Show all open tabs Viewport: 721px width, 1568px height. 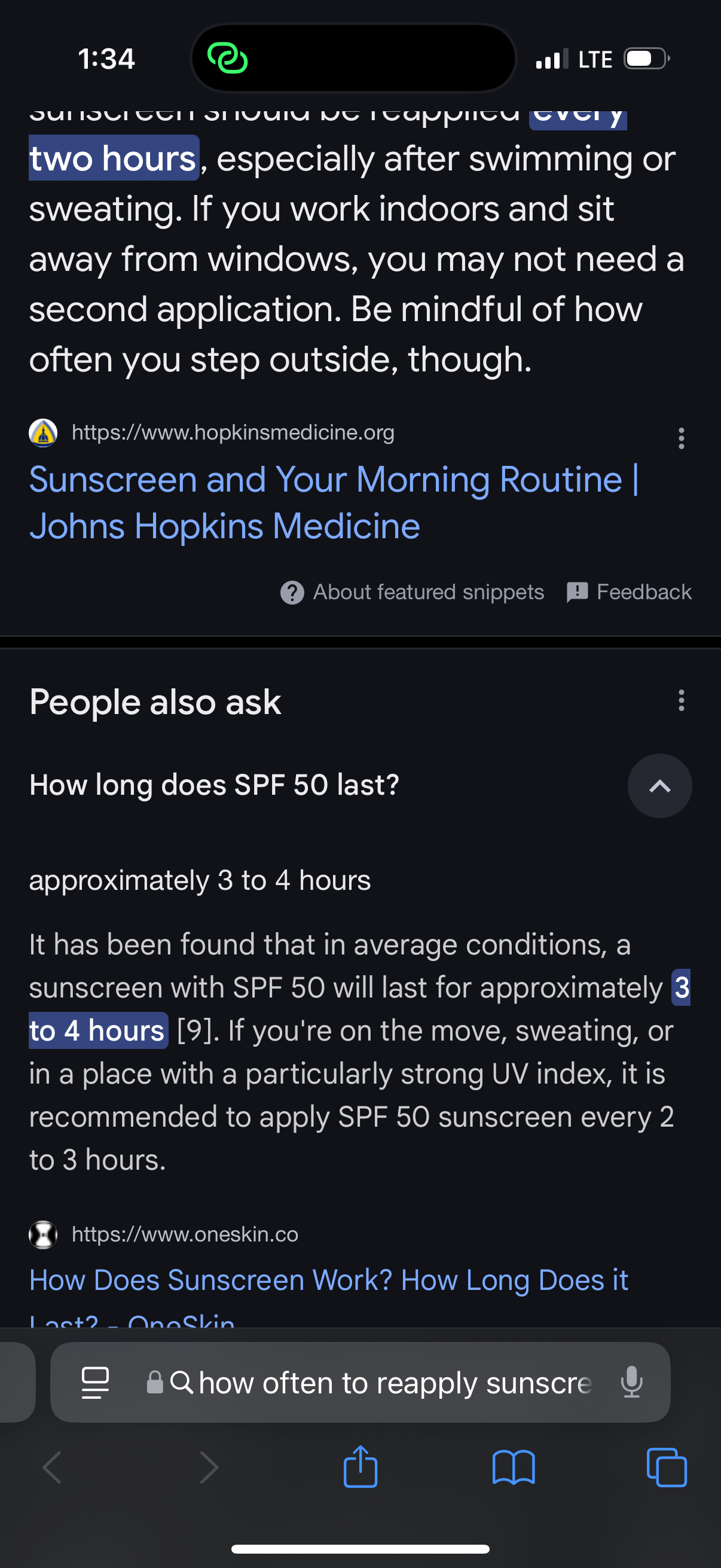point(667,1468)
